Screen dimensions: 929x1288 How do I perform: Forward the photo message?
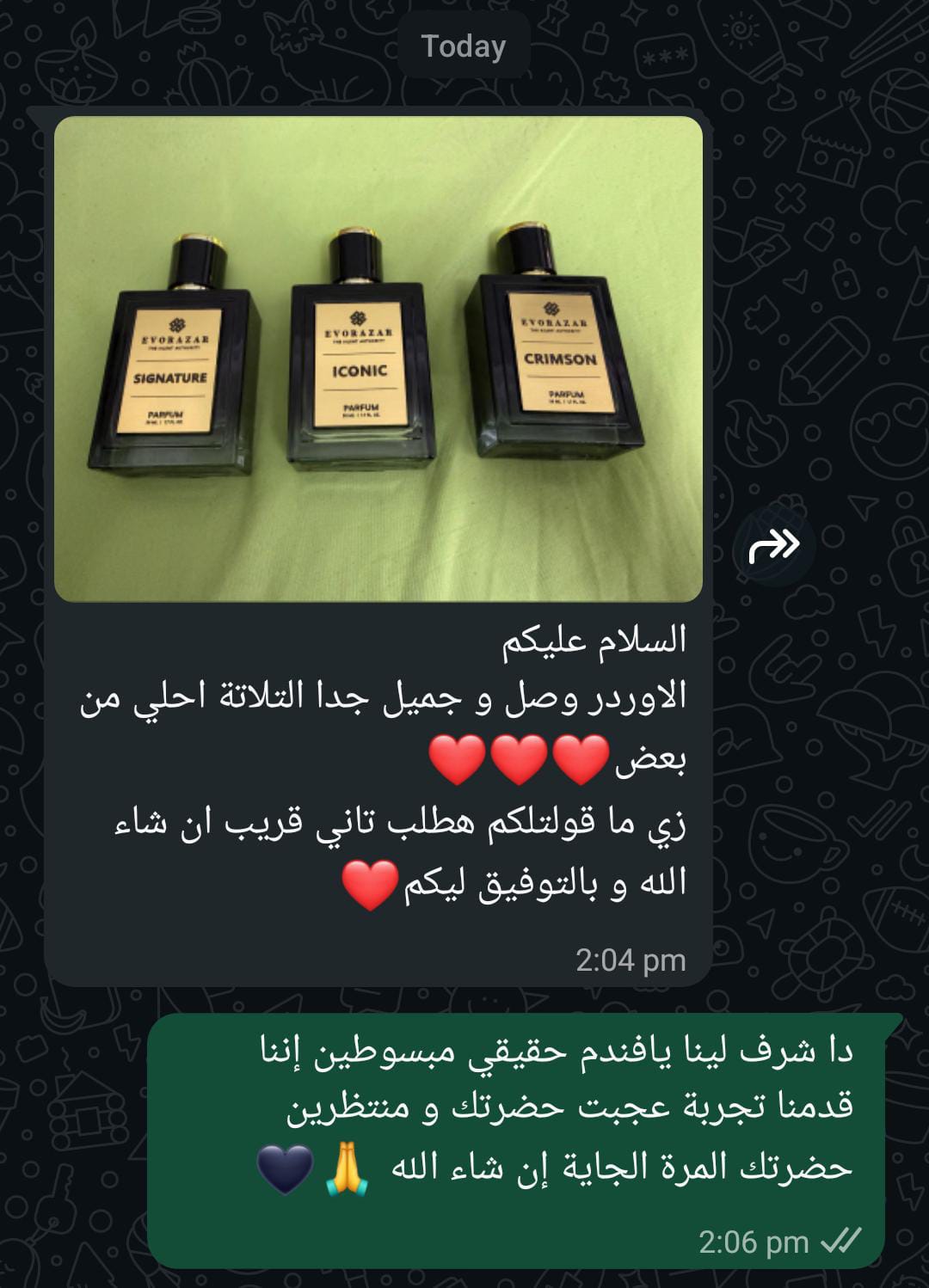pos(774,545)
